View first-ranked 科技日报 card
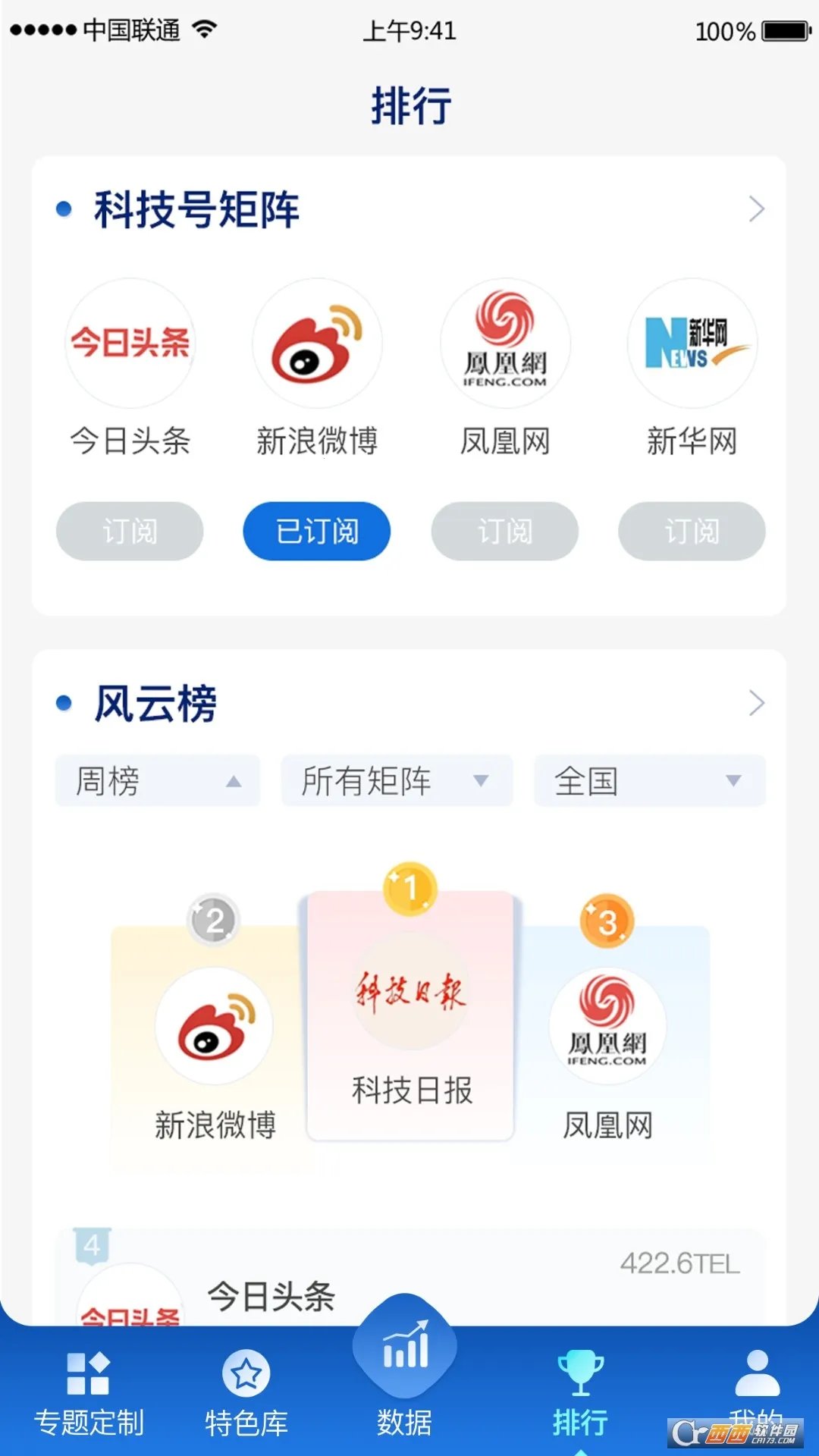Image resolution: width=819 pixels, height=1456 pixels. pyautogui.click(x=410, y=1016)
